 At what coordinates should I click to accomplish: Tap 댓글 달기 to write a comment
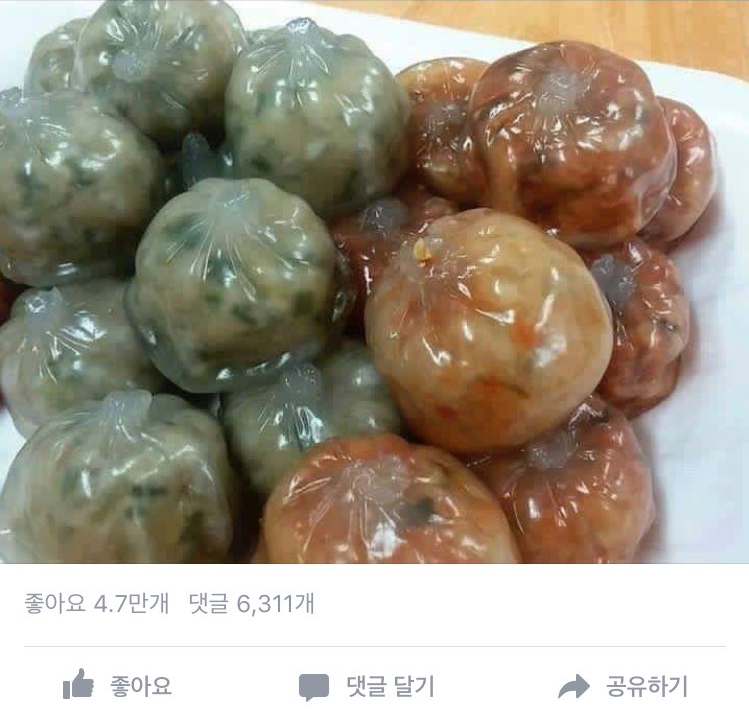coord(367,686)
